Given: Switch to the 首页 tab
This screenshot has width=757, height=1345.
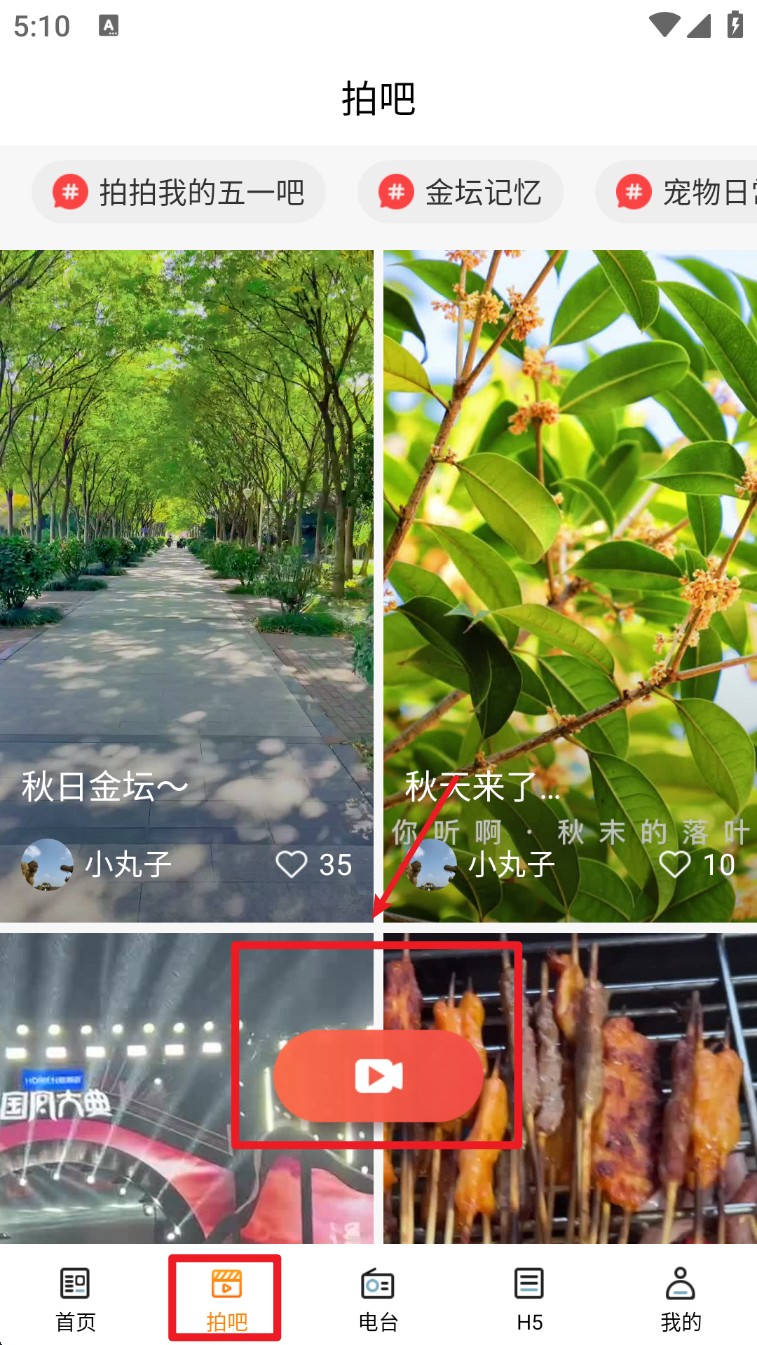Looking at the screenshot, I should tap(75, 1300).
